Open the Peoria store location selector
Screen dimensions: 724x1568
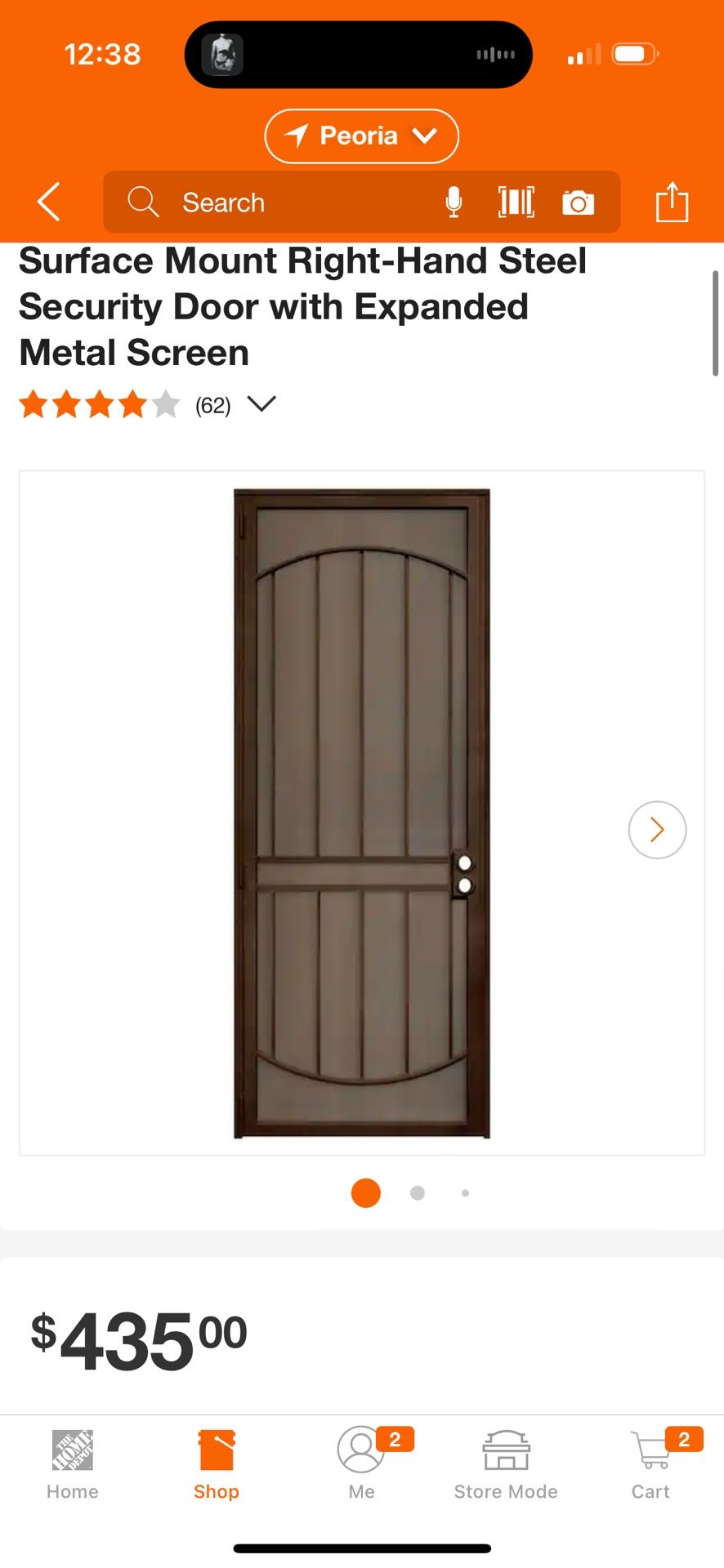[361, 136]
